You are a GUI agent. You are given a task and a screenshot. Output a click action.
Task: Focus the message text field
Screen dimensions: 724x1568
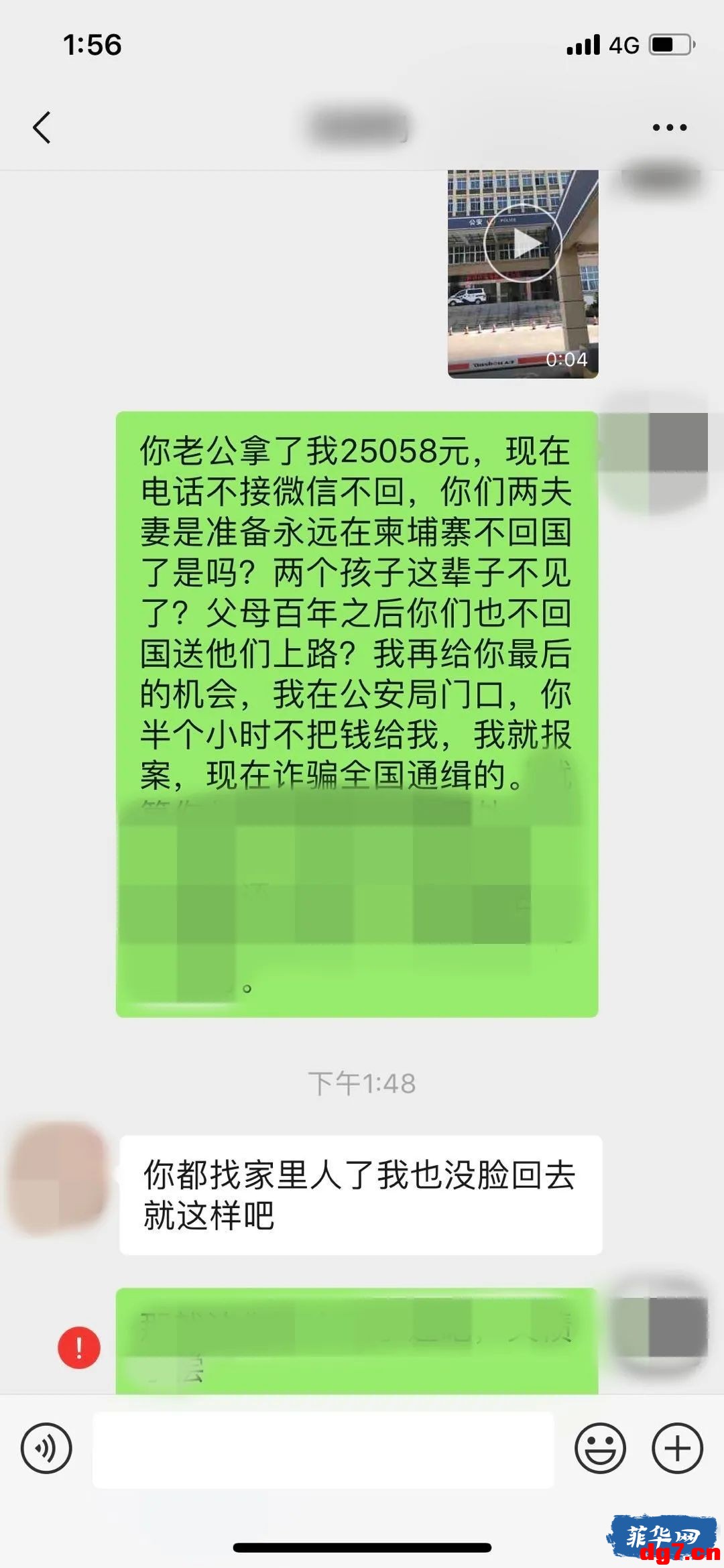[x=323, y=1449]
